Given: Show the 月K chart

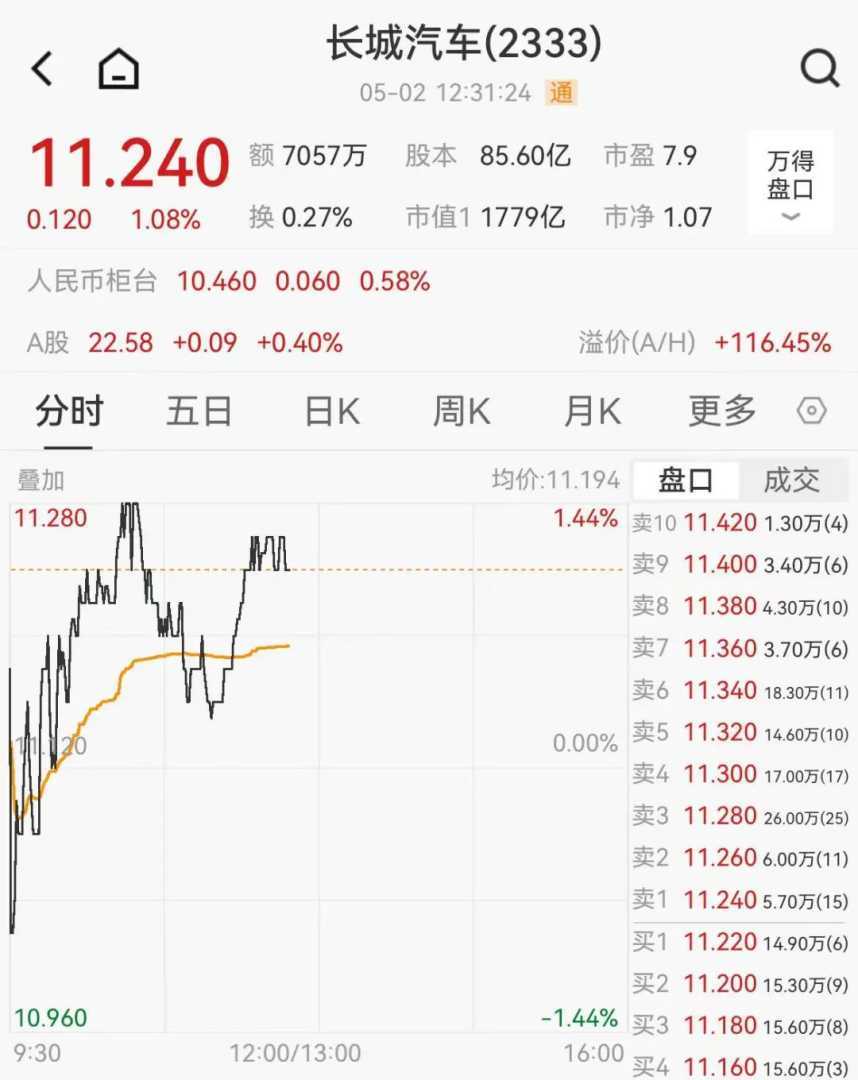Looking at the screenshot, I should pyautogui.click(x=592, y=411).
